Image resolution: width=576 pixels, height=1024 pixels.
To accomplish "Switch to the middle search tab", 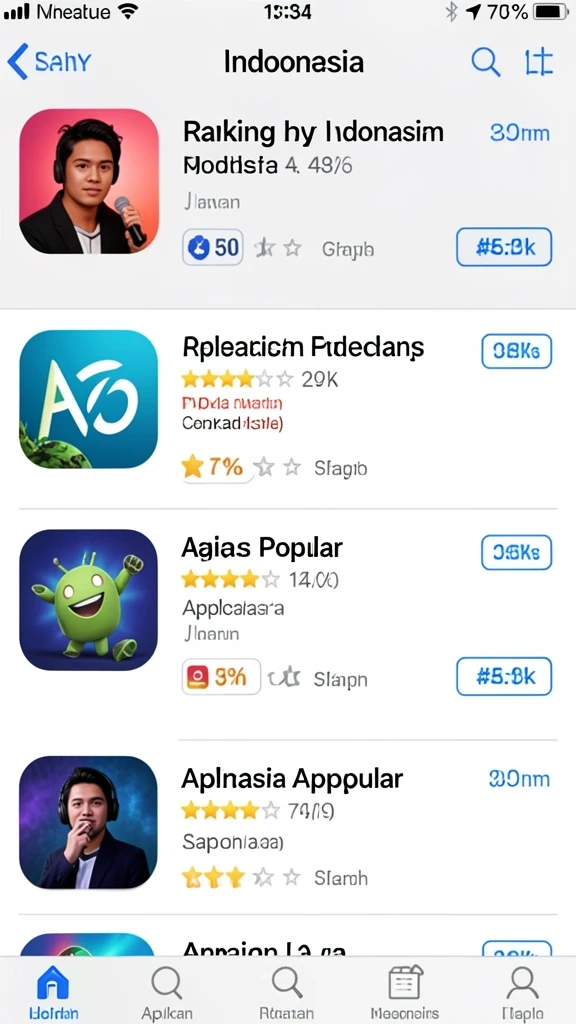I will 287,991.
